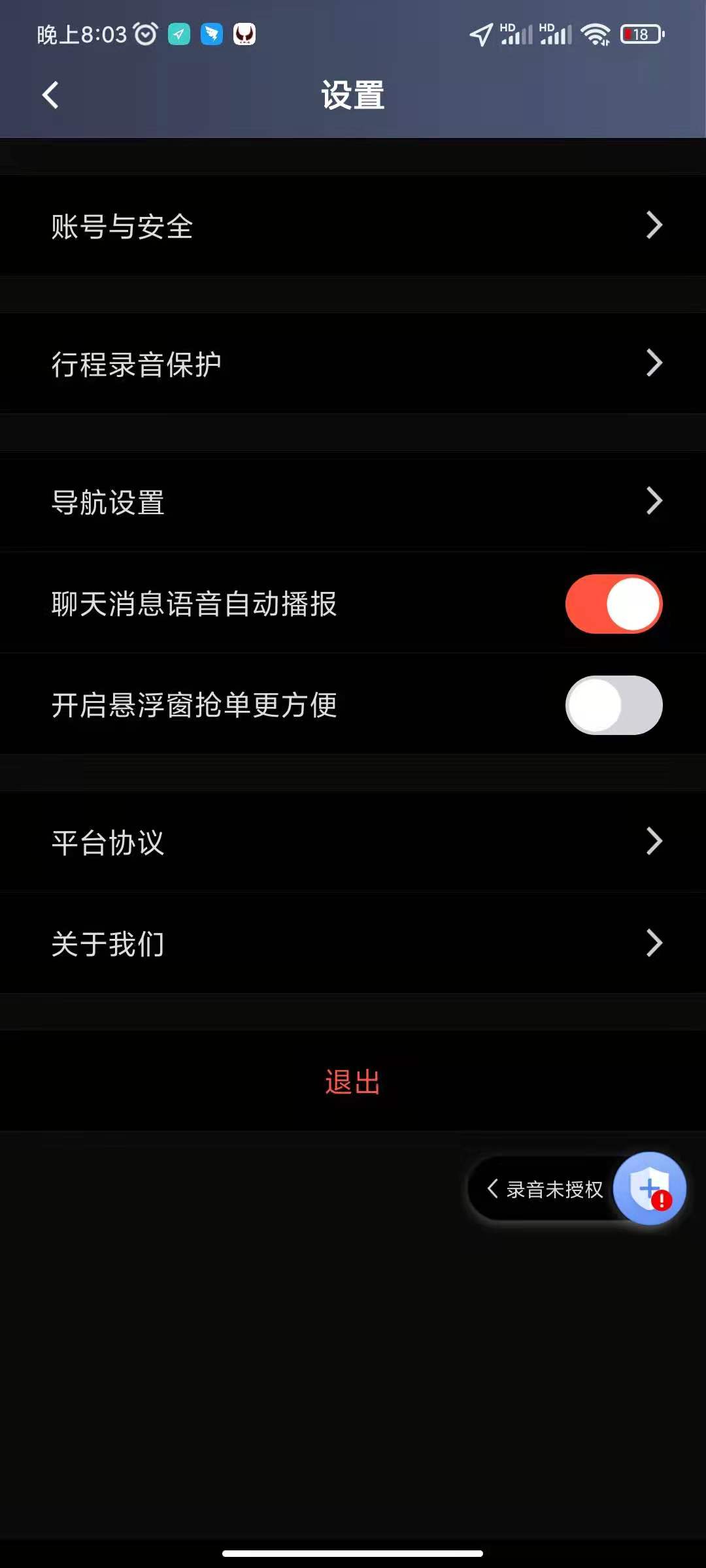
Task: Enable the 开启悬浮窗抢单更方便 switch
Action: coord(613,705)
